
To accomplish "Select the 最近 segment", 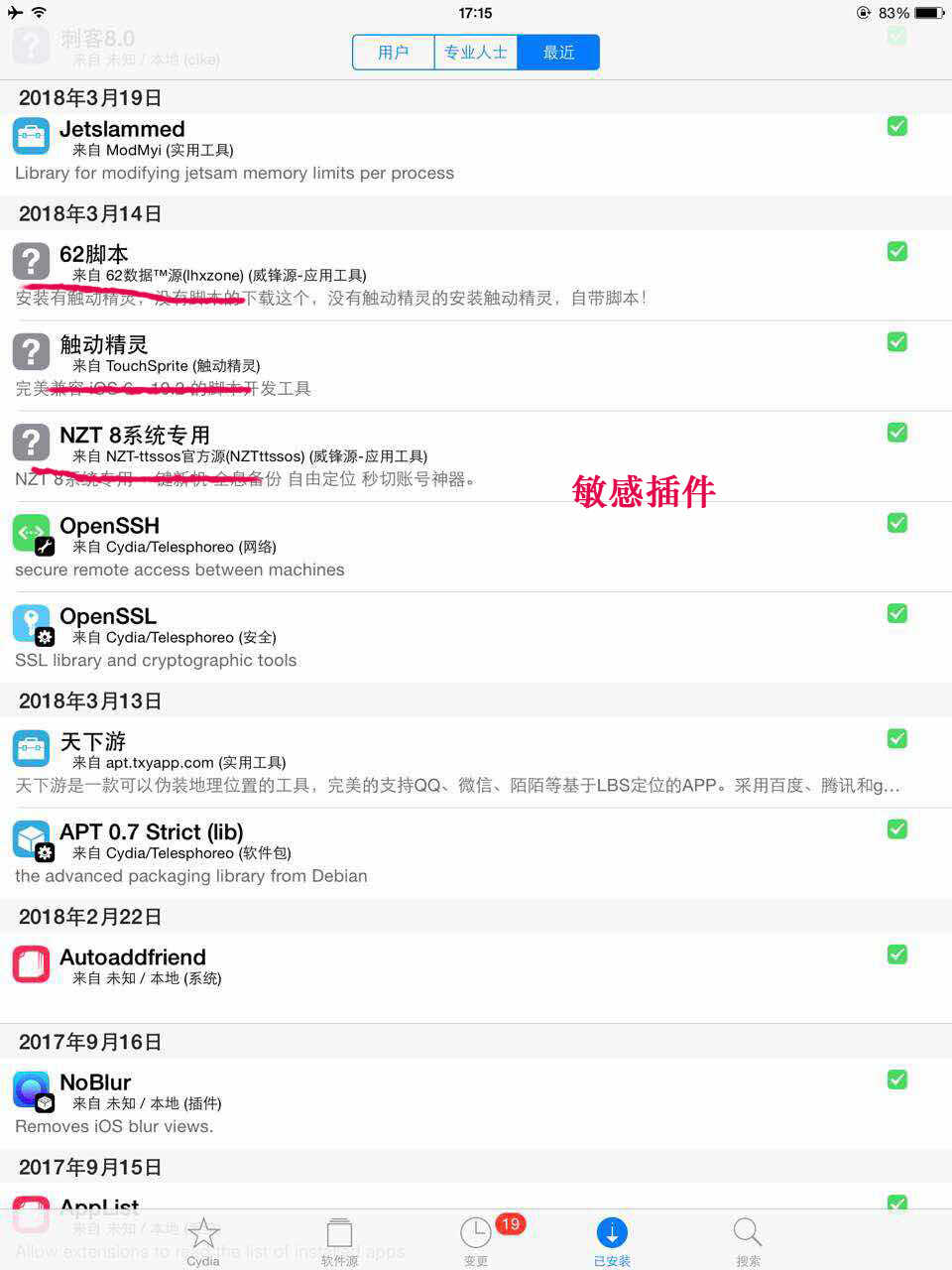I will tap(558, 53).
